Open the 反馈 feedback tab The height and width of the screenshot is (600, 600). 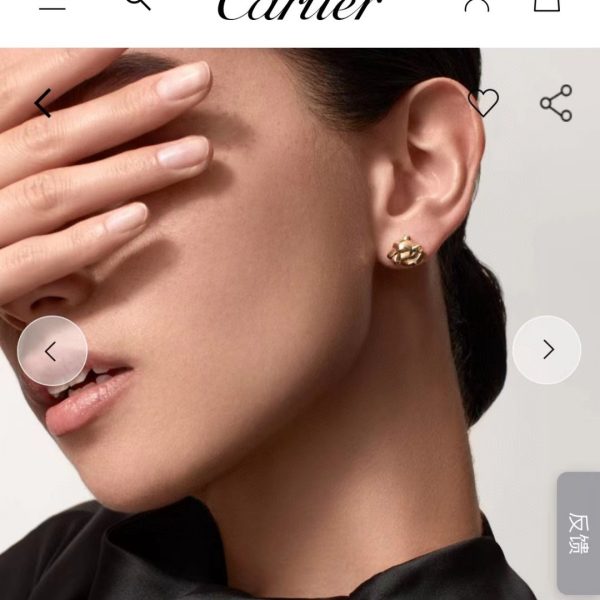578,533
